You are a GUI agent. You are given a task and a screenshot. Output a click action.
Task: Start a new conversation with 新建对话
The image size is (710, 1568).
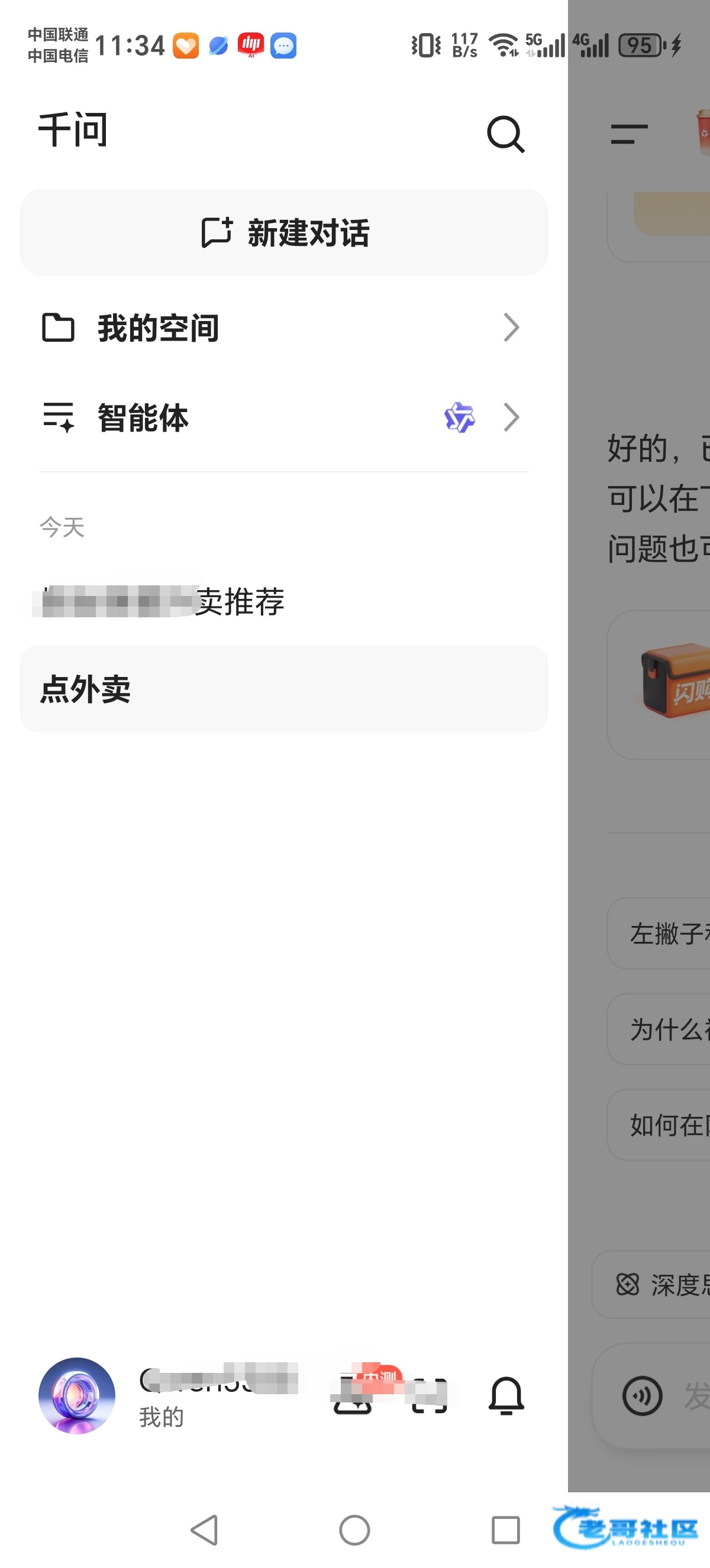284,232
